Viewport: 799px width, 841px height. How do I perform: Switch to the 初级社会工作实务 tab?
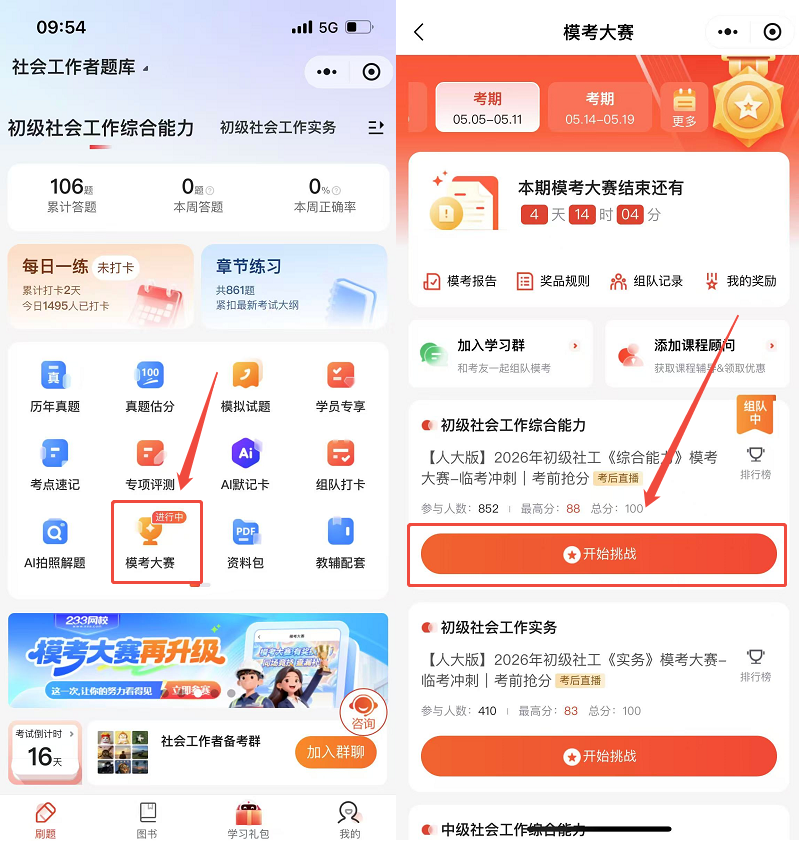point(278,128)
